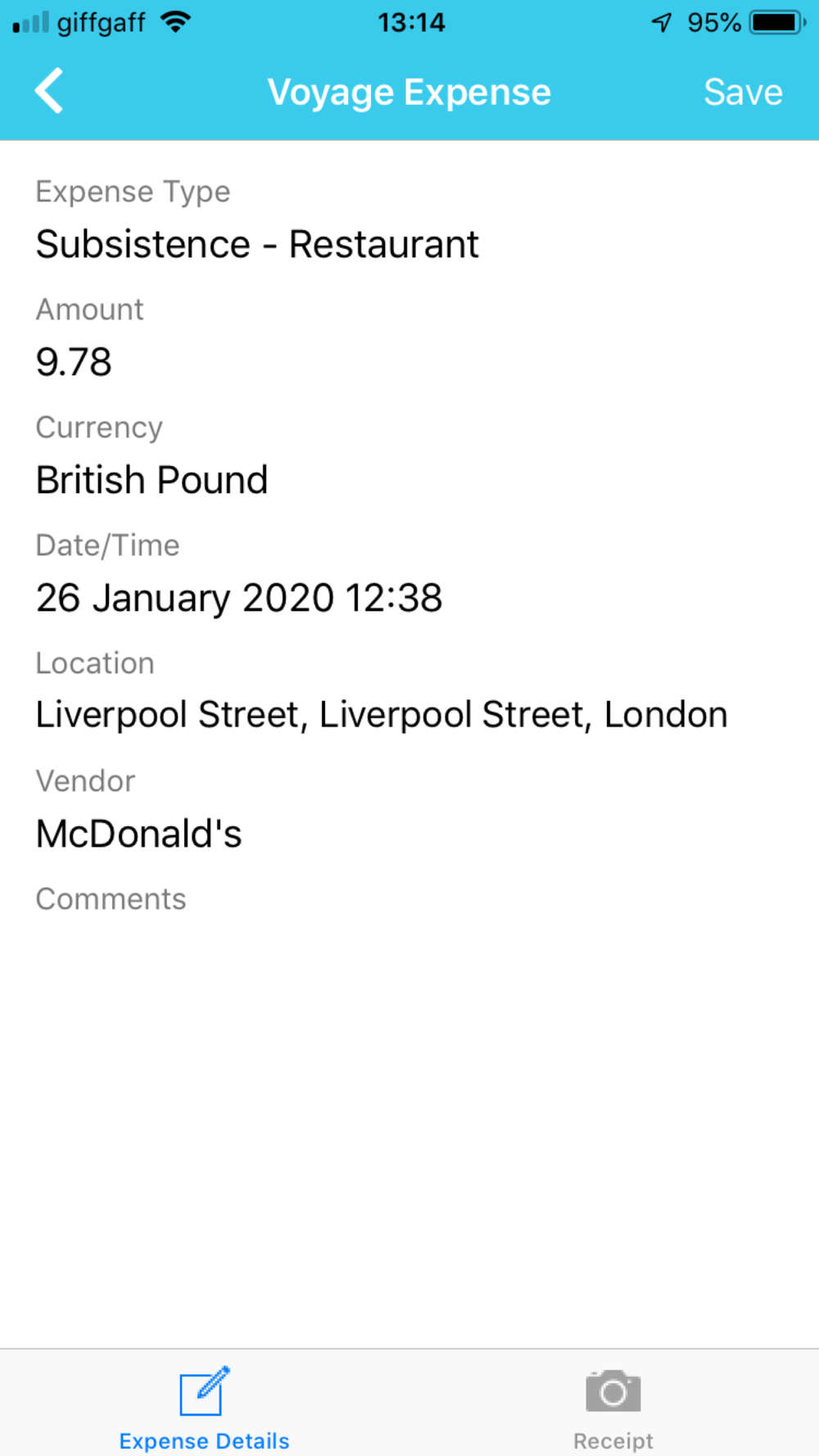The image size is (819, 1456).
Task: Change the Date/Time of 26 January 2020
Action: [x=409, y=575]
